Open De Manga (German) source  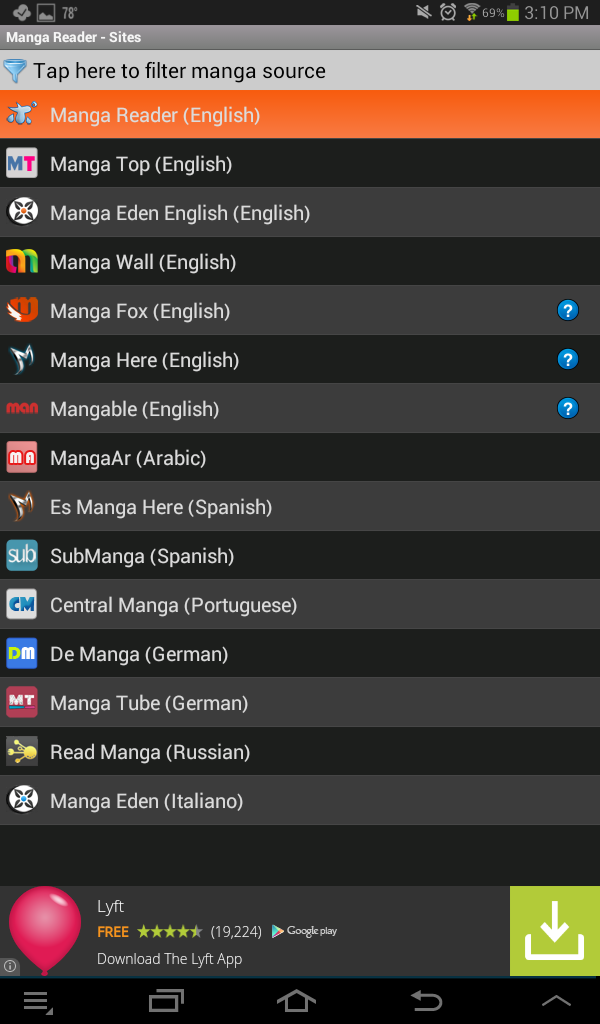(x=300, y=654)
